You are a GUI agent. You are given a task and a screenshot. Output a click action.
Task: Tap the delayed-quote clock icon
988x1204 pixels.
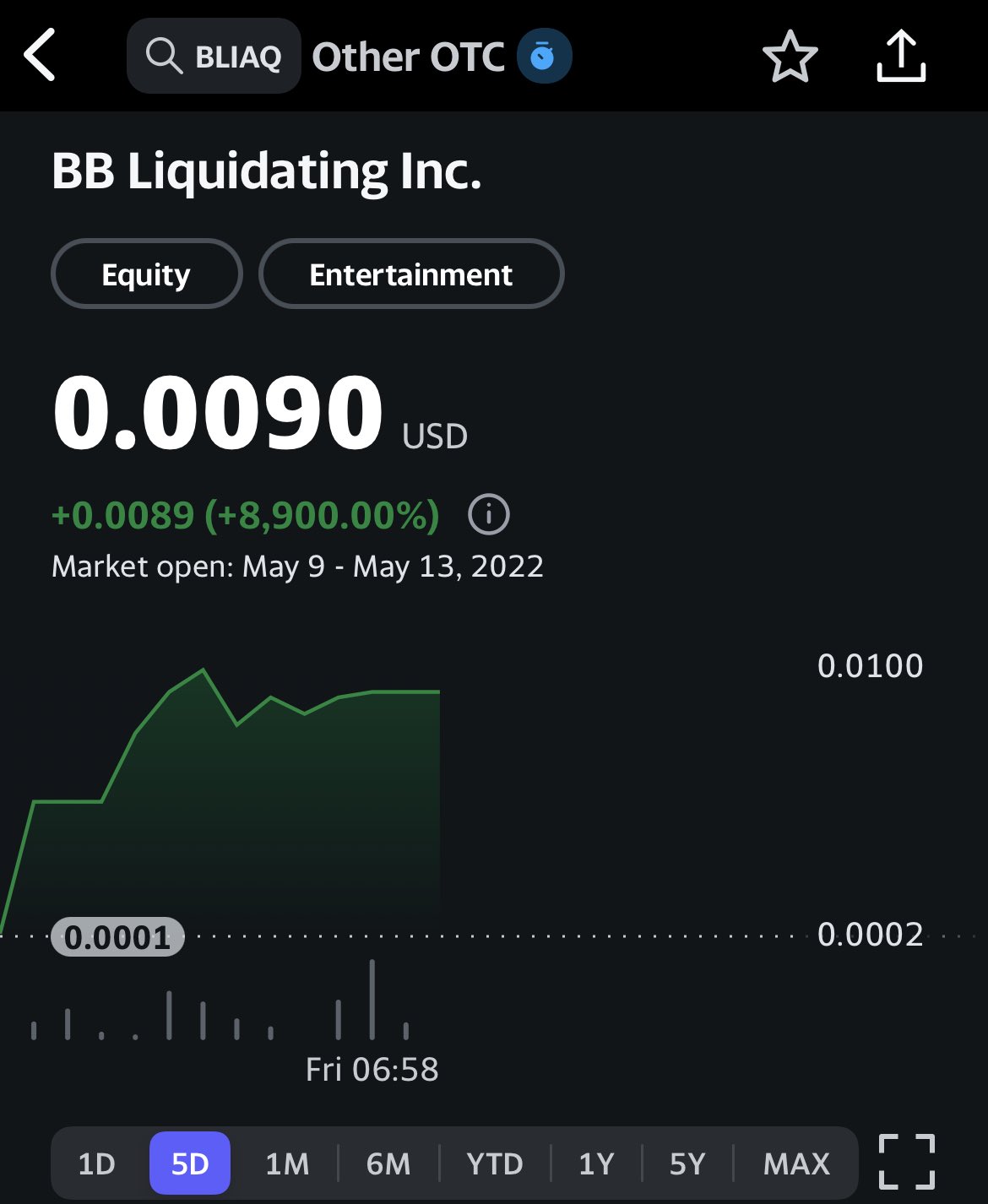(x=544, y=56)
